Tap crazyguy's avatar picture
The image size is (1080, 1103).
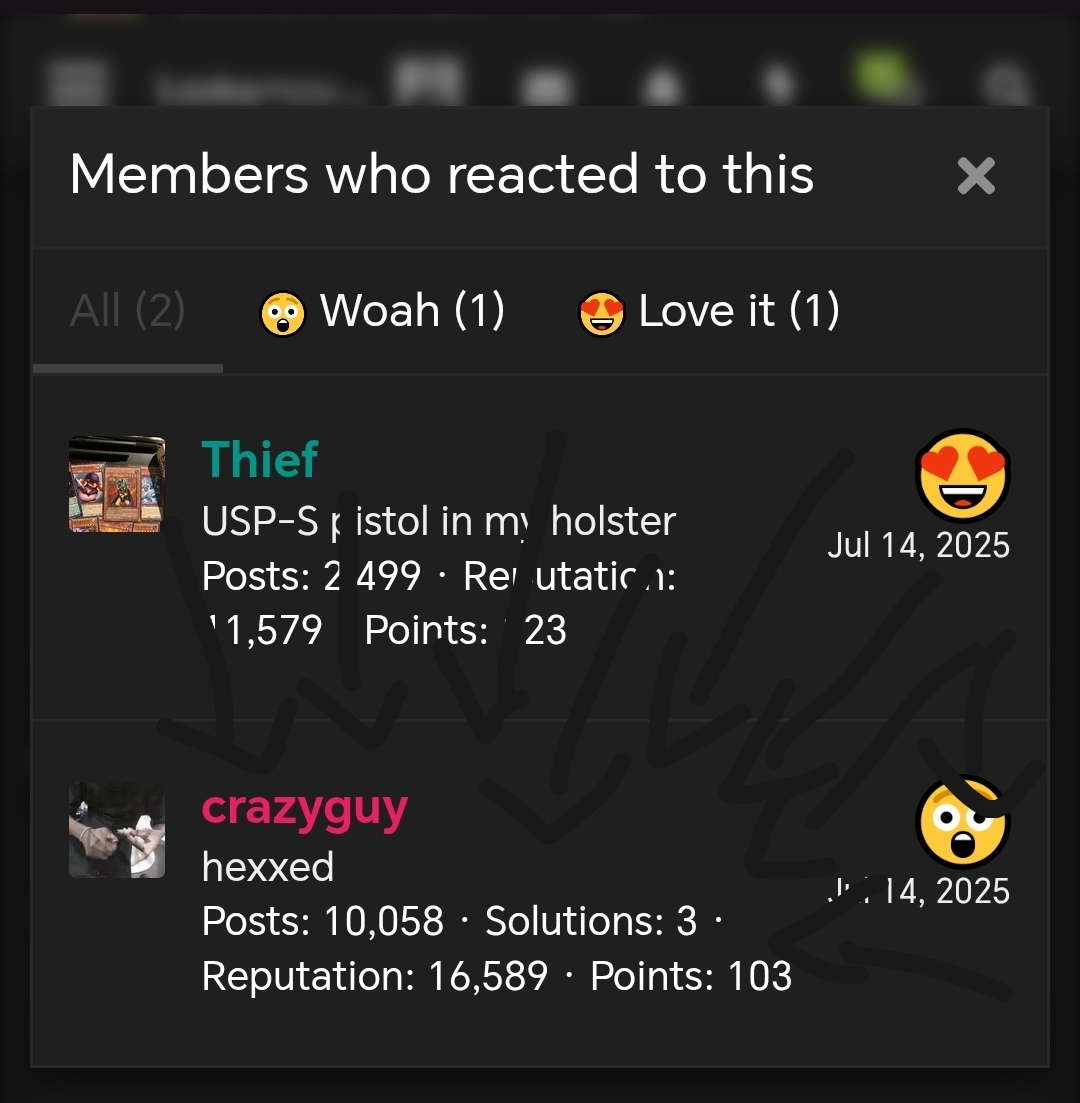click(x=117, y=830)
